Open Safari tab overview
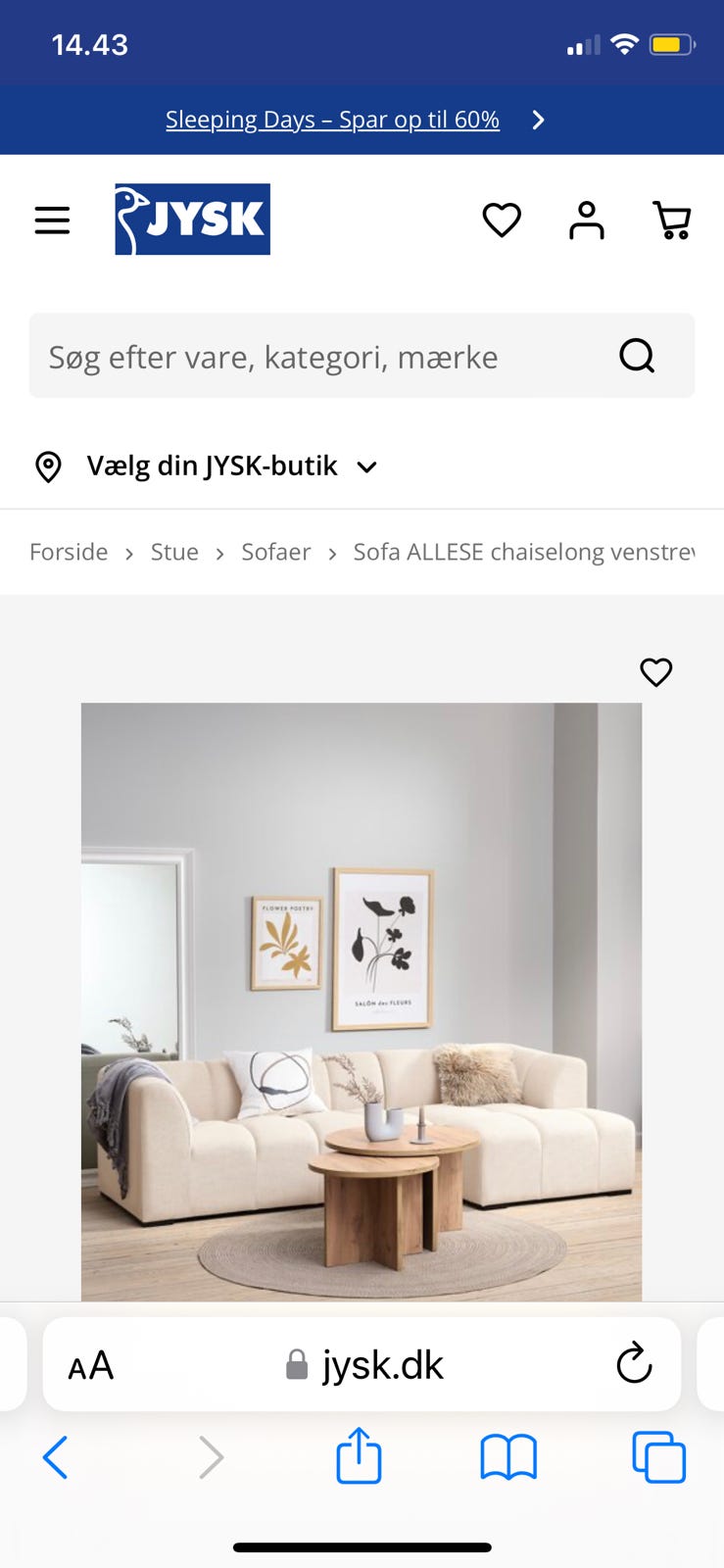The image size is (724, 1568). (x=657, y=1456)
